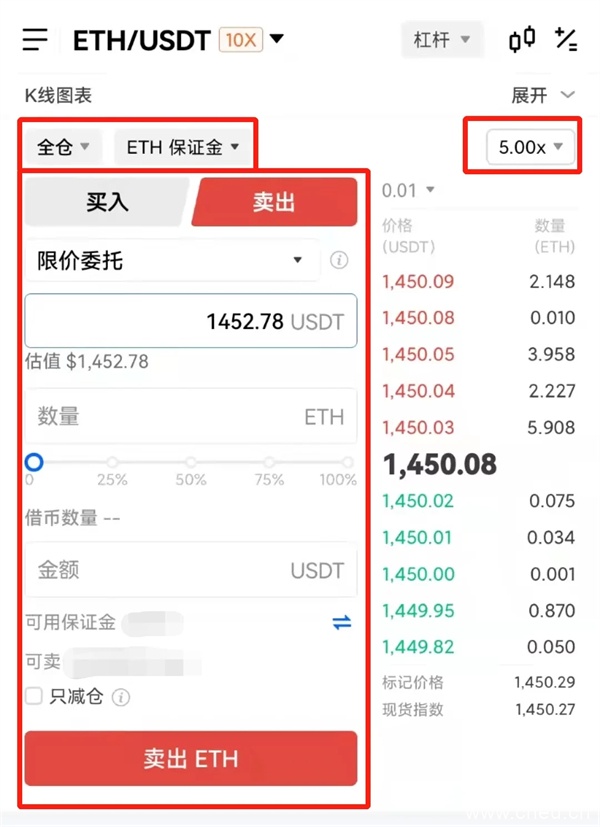This screenshot has width=600, height=827.
Task: Open the plus-minus settings icon
Action: click(566, 40)
